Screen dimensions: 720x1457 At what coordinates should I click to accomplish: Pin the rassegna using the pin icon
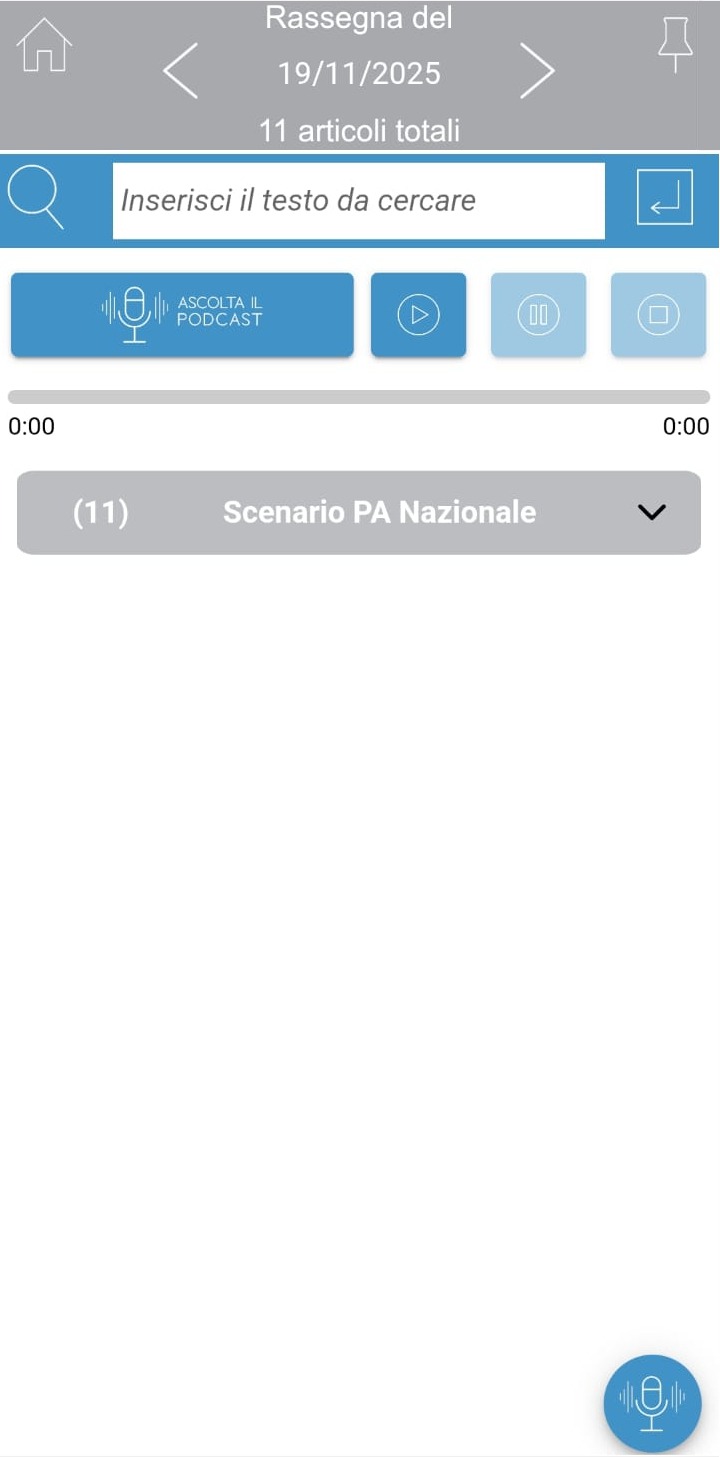pyautogui.click(x=676, y=46)
